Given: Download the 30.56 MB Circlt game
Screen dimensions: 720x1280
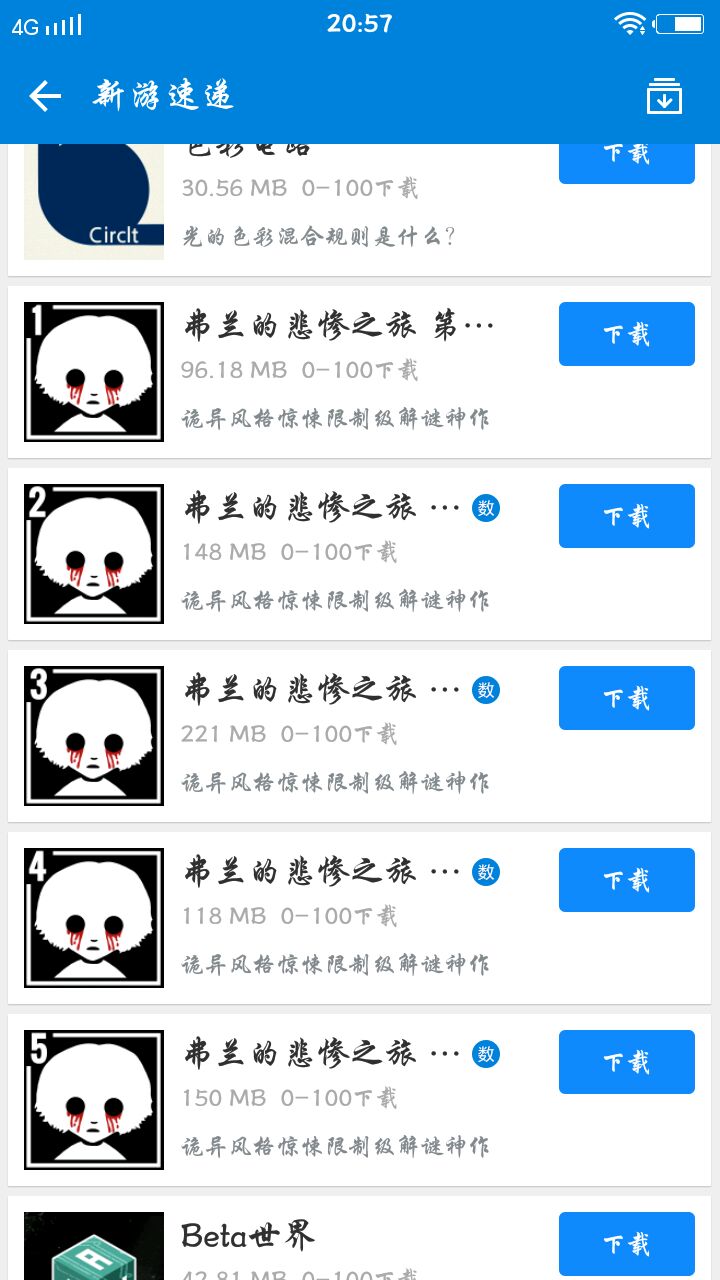Looking at the screenshot, I should [626, 160].
